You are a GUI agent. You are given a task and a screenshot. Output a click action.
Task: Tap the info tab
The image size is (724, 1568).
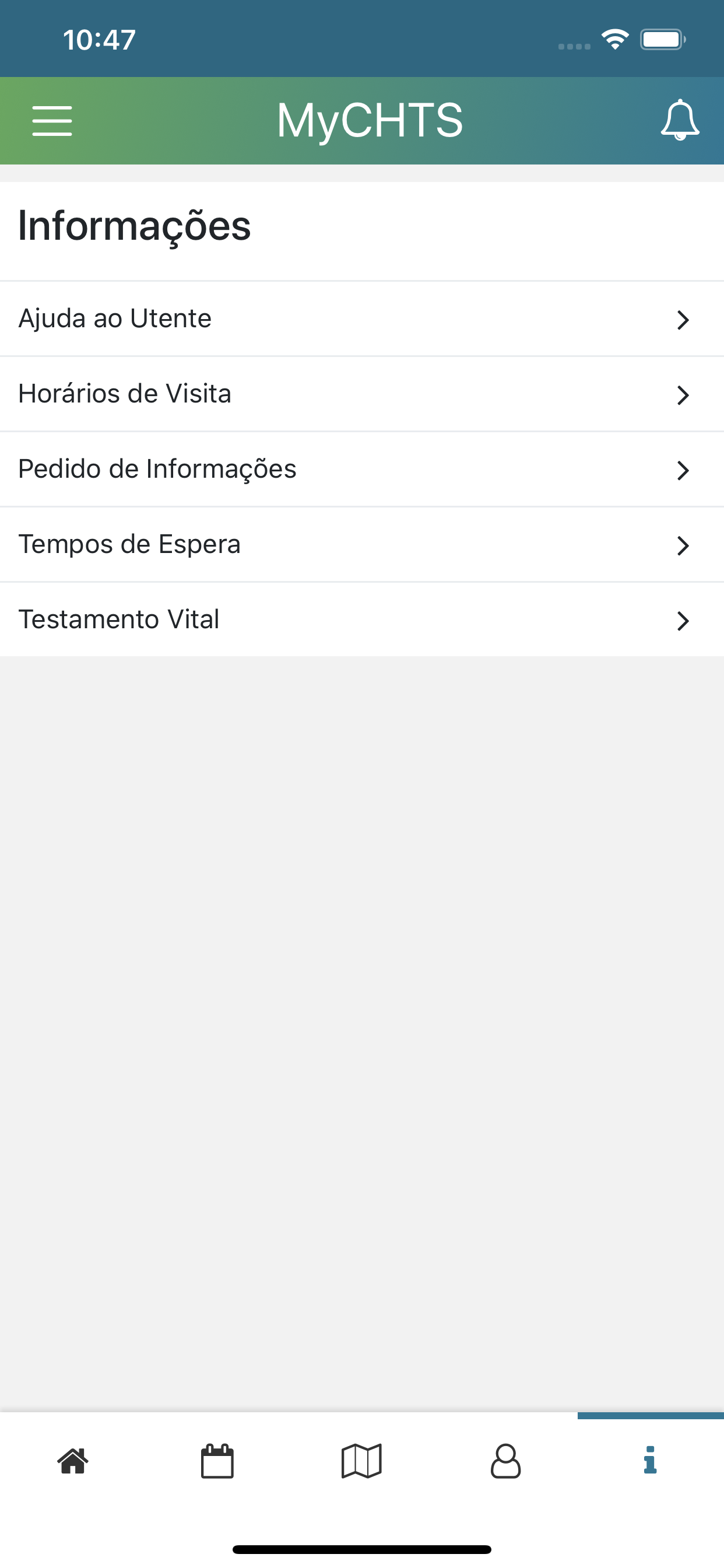point(650,1459)
